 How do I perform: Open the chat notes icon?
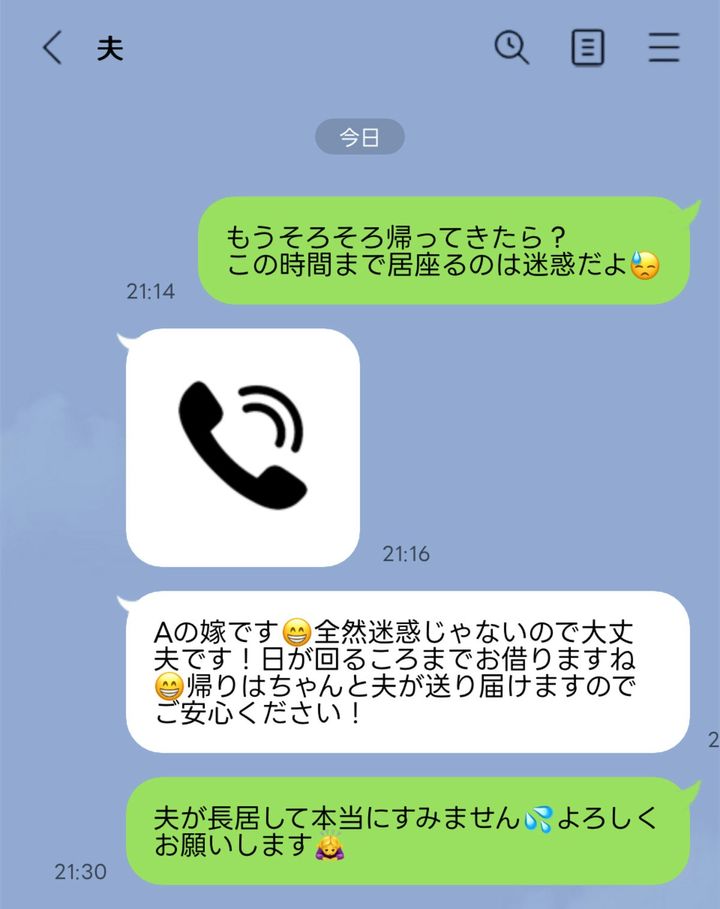(587, 48)
